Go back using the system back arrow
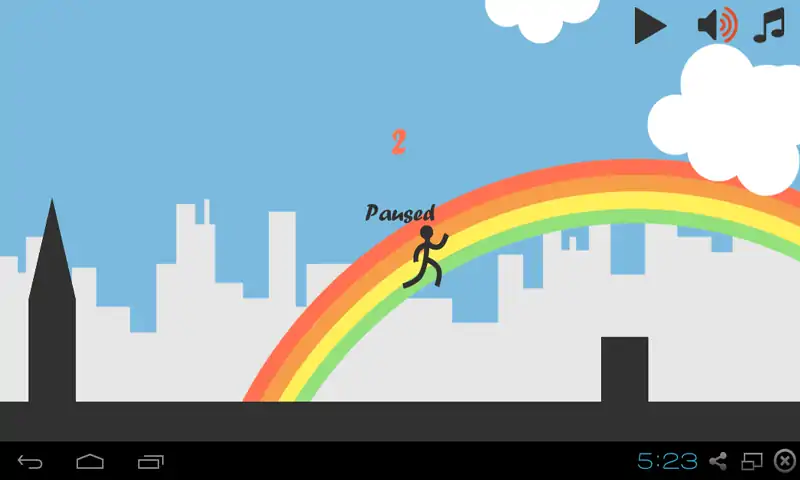Viewport: 800px width, 480px height. tap(31, 461)
